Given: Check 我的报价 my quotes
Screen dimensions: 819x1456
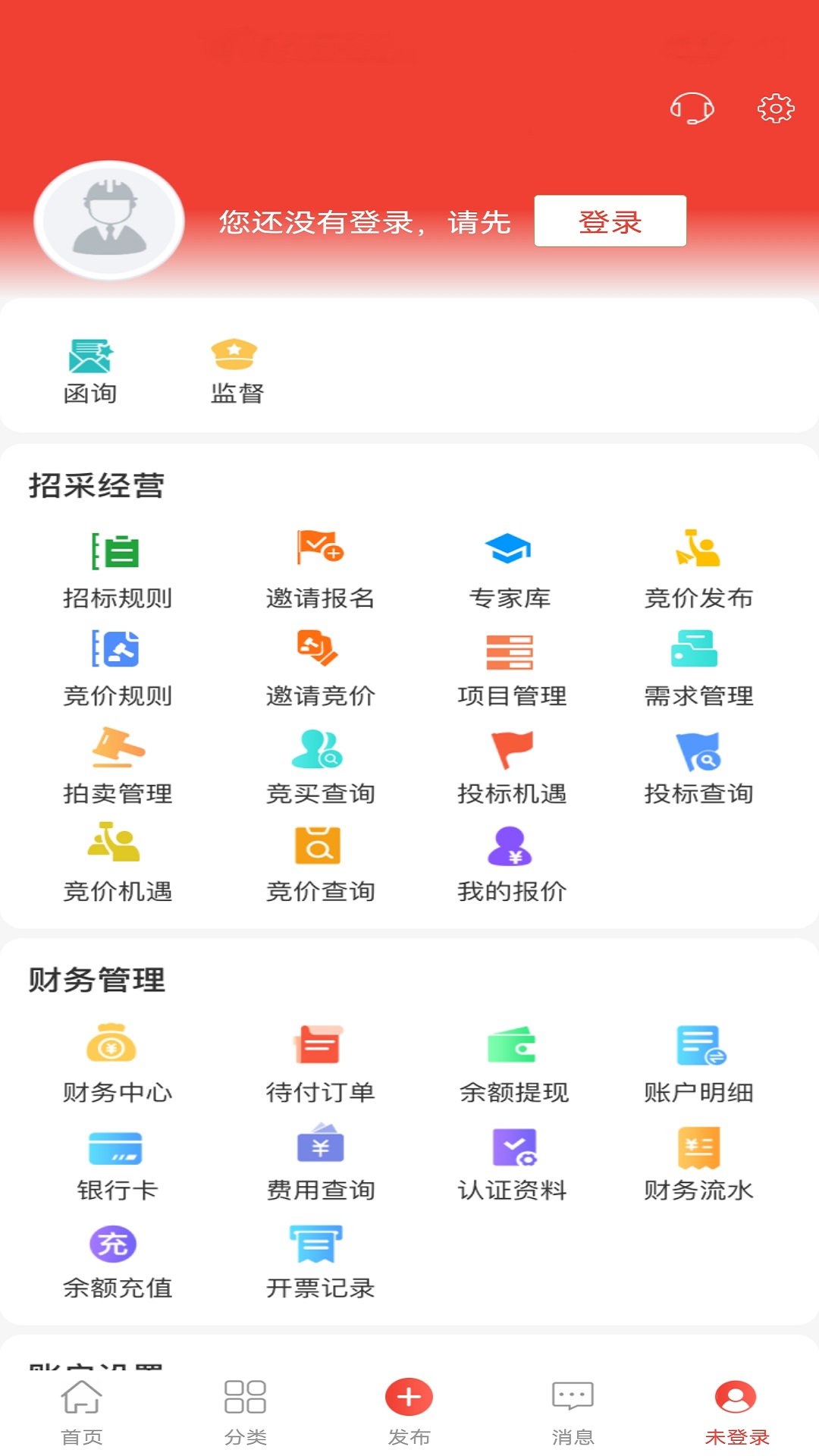Looking at the screenshot, I should [511, 864].
